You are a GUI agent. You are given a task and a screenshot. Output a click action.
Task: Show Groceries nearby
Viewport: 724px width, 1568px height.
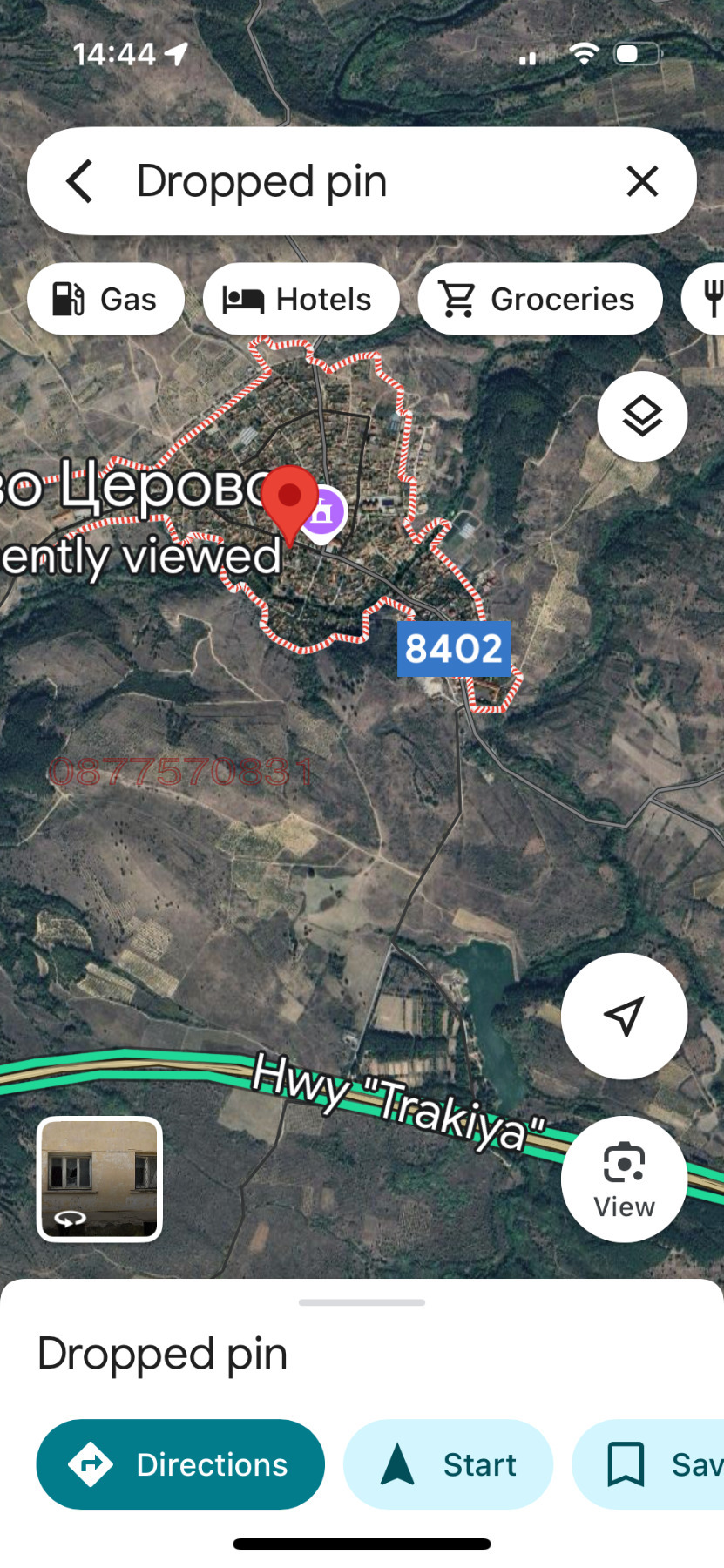click(539, 299)
